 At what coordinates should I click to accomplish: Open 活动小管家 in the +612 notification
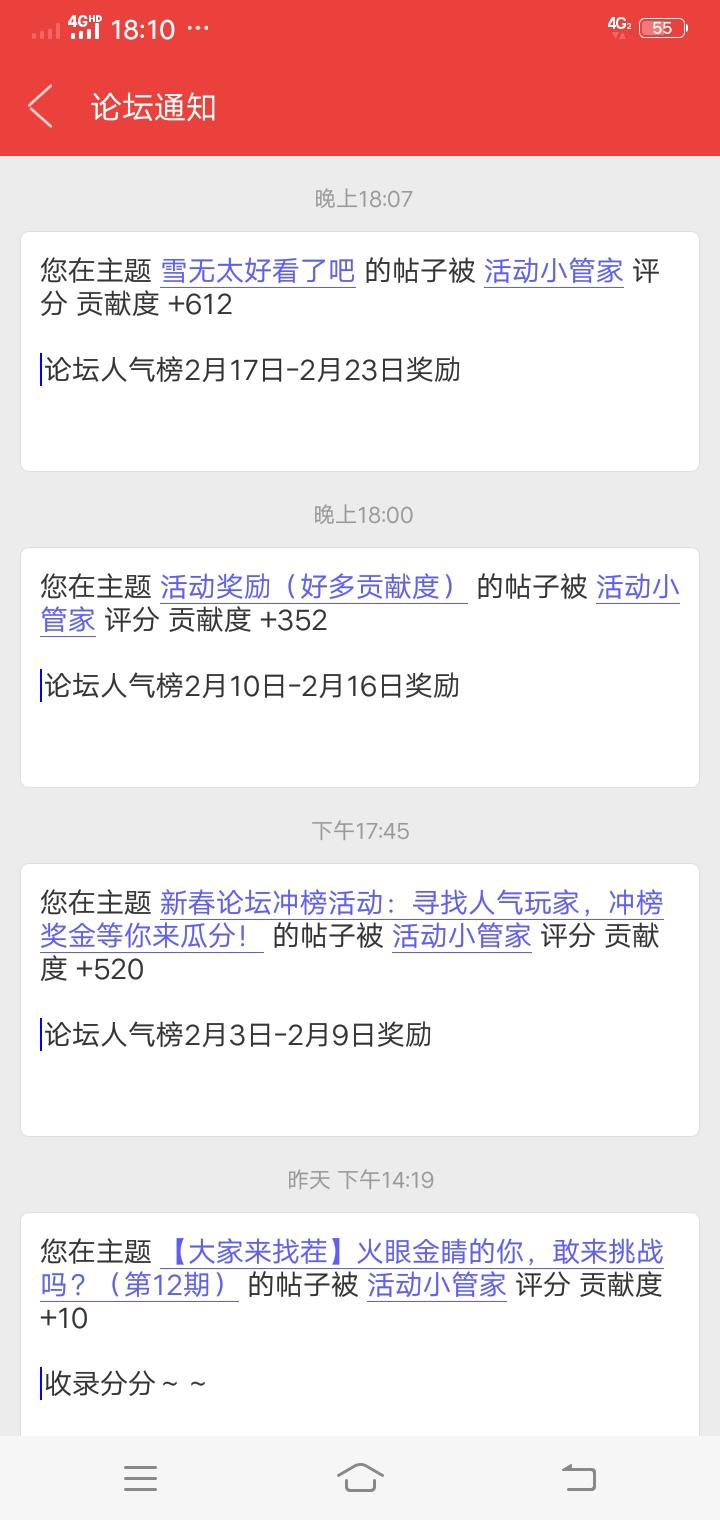(554, 271)
